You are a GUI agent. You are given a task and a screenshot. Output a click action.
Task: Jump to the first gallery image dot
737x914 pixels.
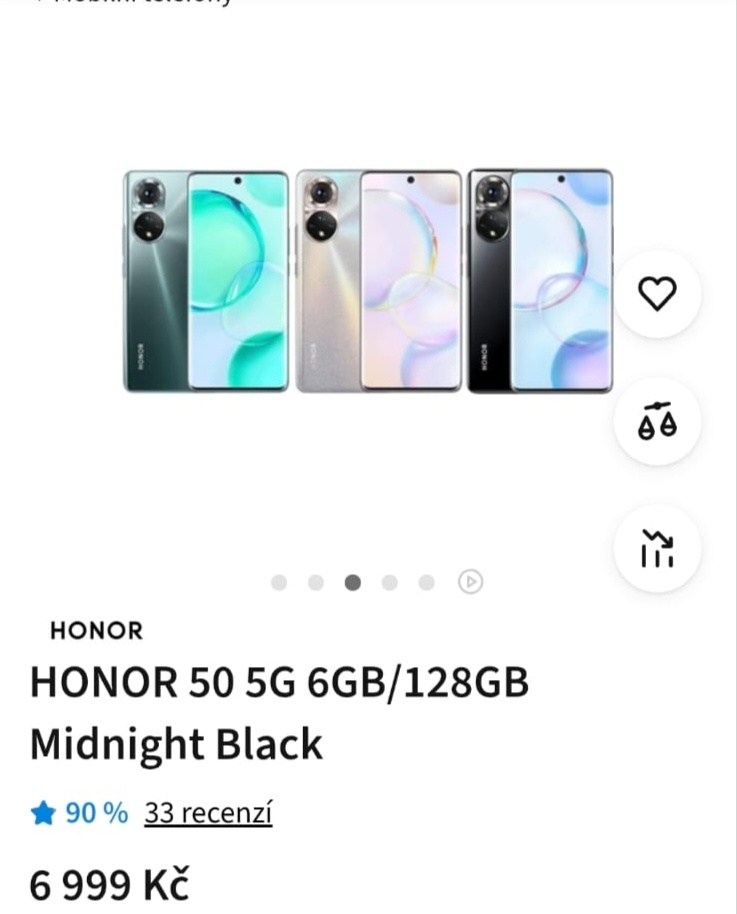pos(279,582)
